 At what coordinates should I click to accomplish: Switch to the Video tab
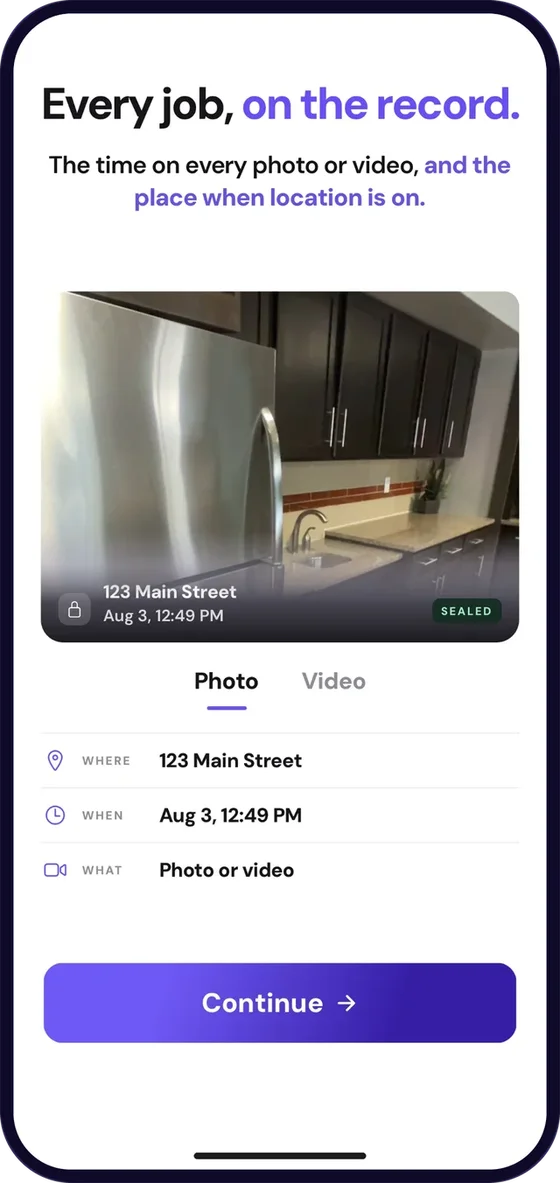334,681
